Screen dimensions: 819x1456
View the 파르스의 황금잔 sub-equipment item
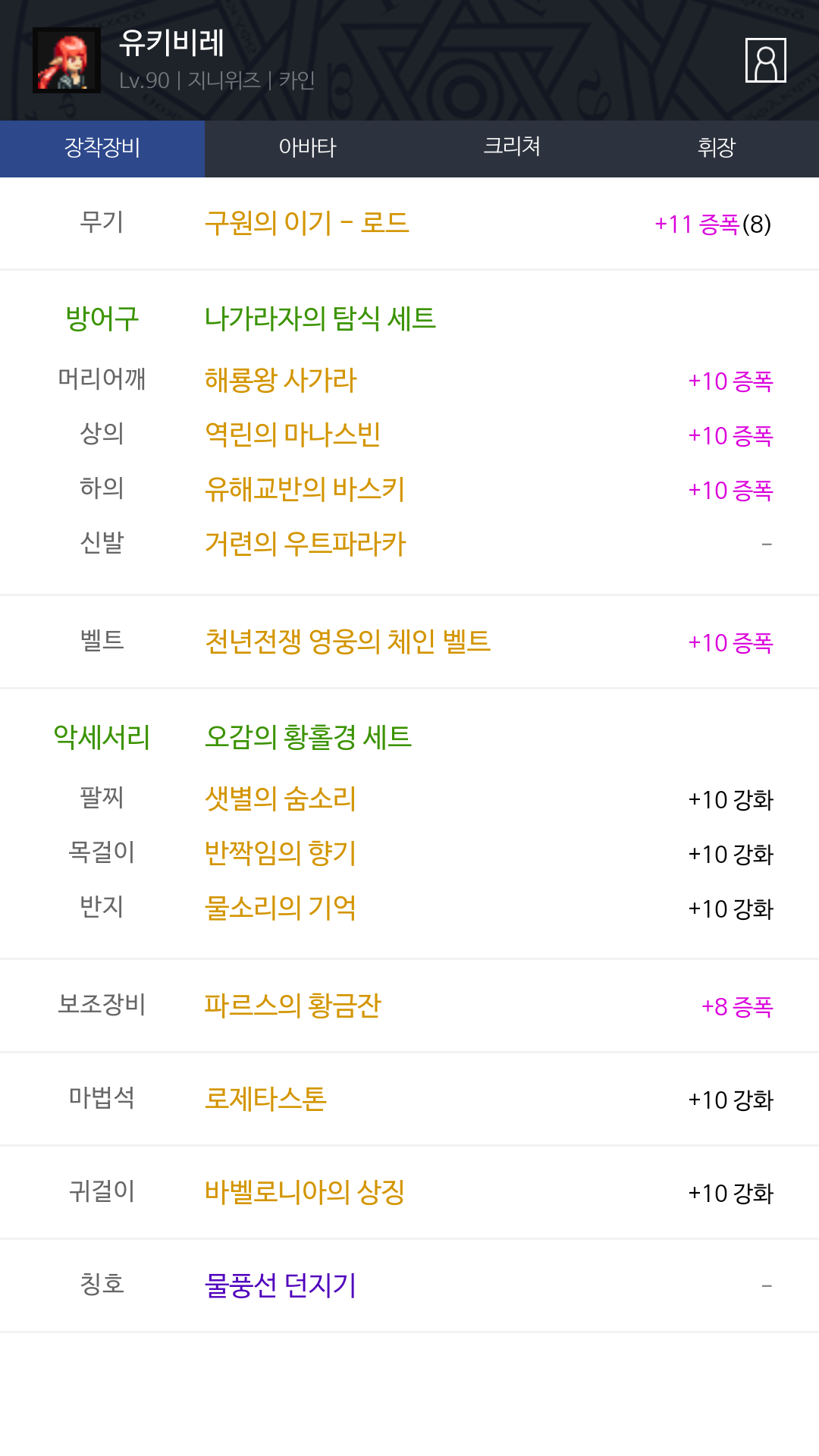(293, 1006)
